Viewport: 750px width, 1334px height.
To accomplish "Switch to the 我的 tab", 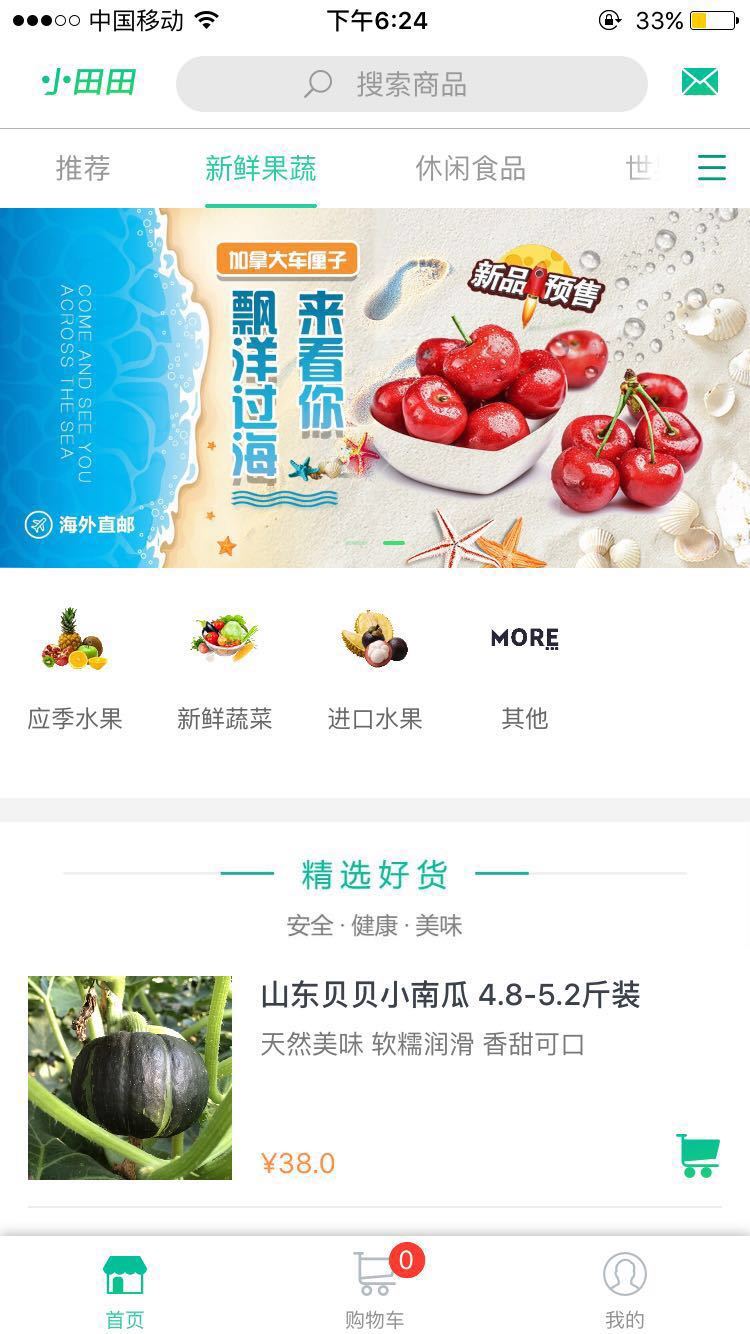I will 625,1291.
